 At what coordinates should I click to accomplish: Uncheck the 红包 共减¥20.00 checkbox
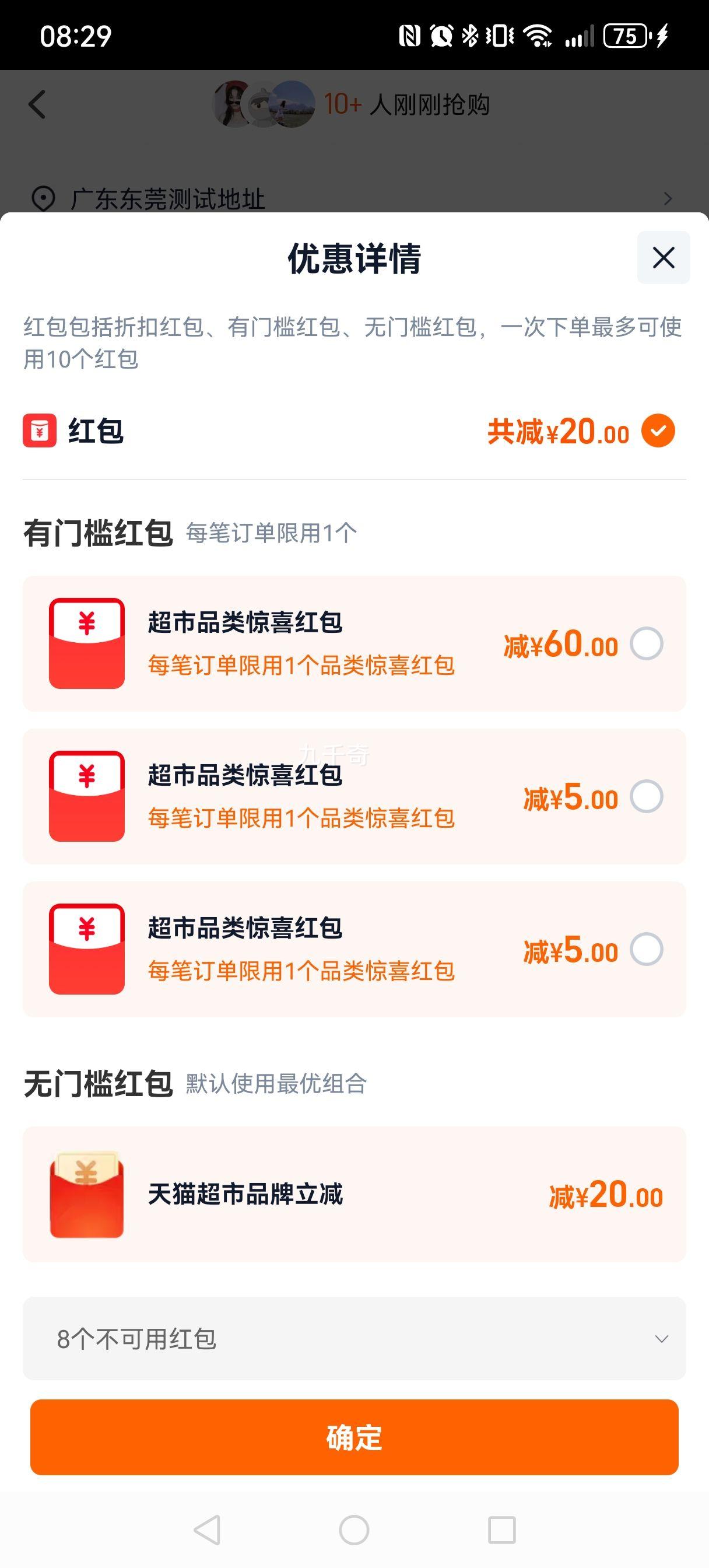(x=658, y=431)
